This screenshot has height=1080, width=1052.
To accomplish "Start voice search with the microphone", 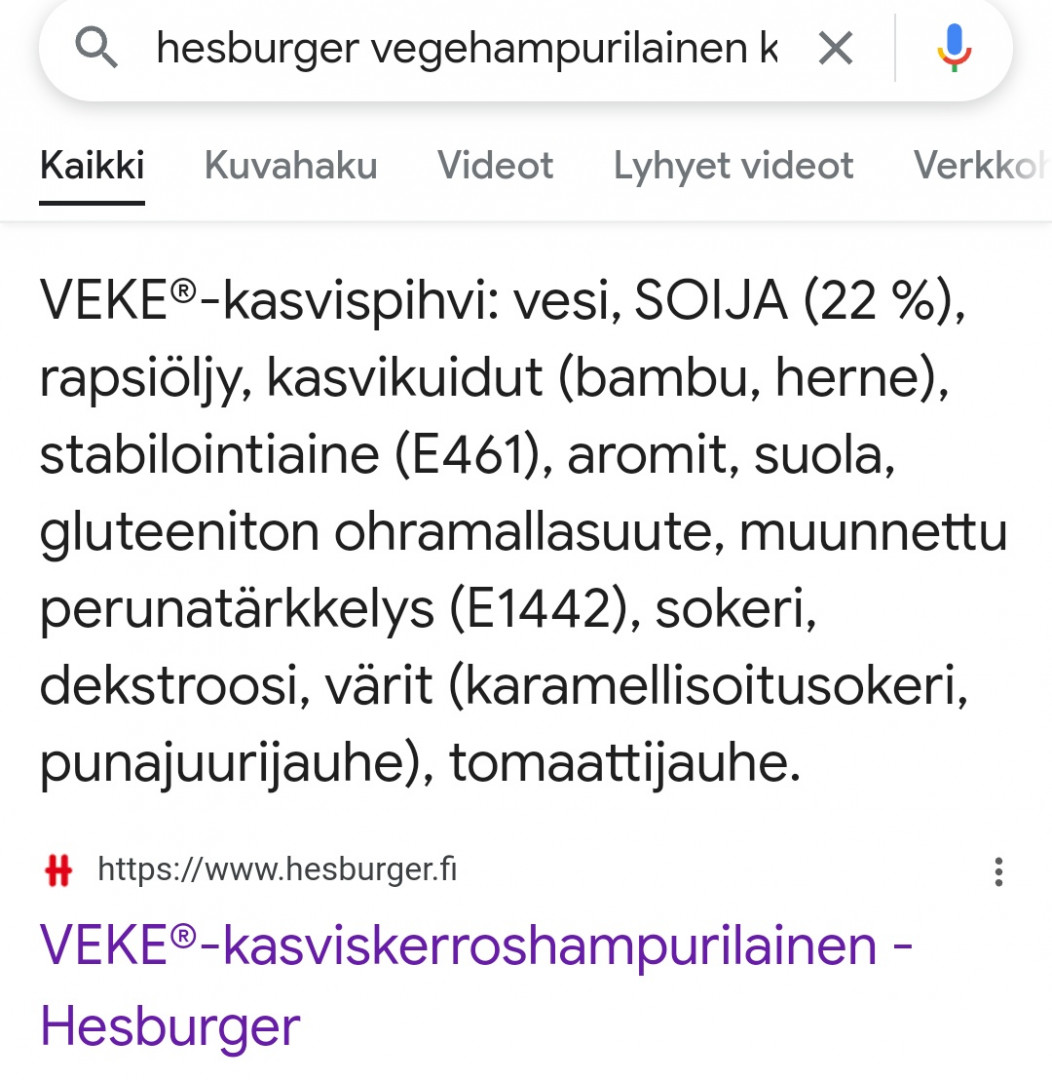I will tap(954, 48).
